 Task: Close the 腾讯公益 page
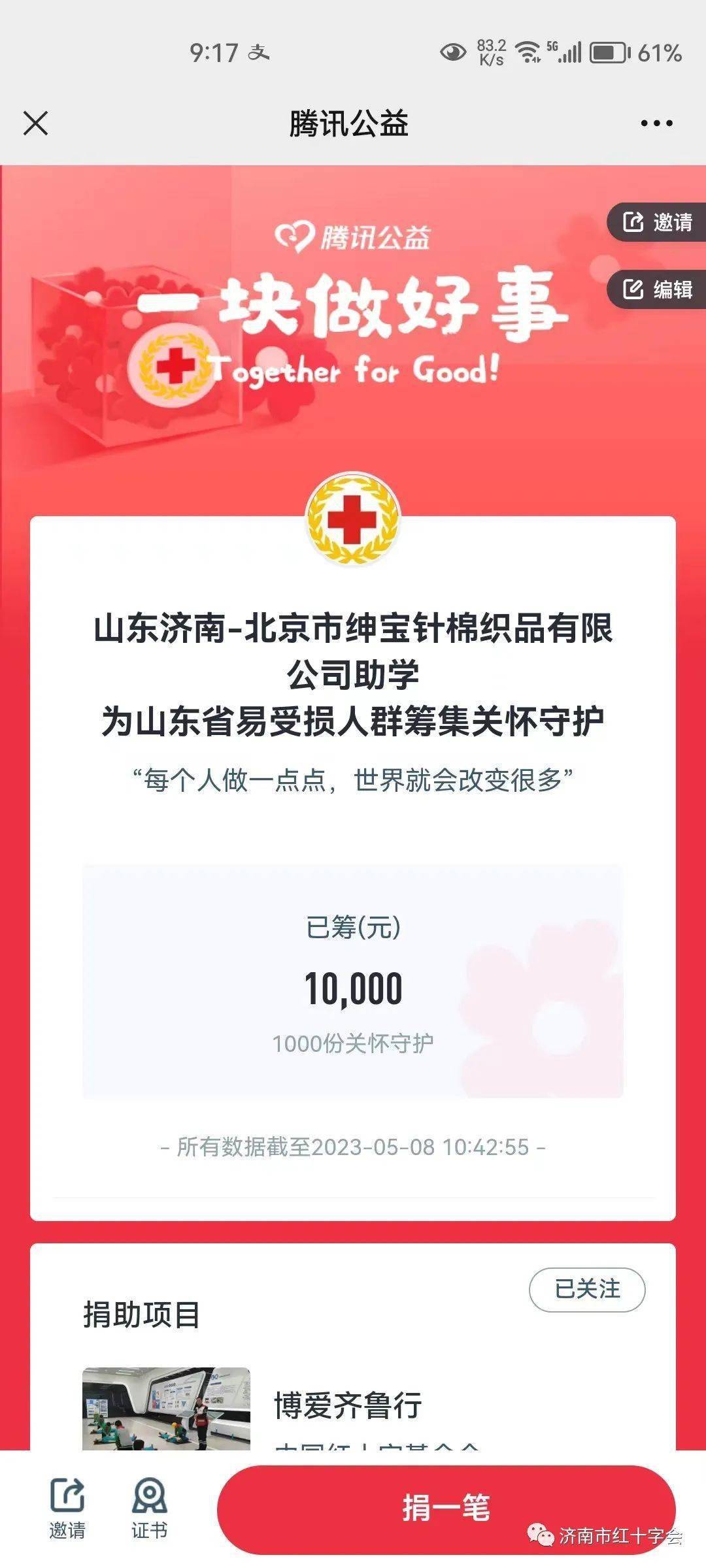click(35, 123)
